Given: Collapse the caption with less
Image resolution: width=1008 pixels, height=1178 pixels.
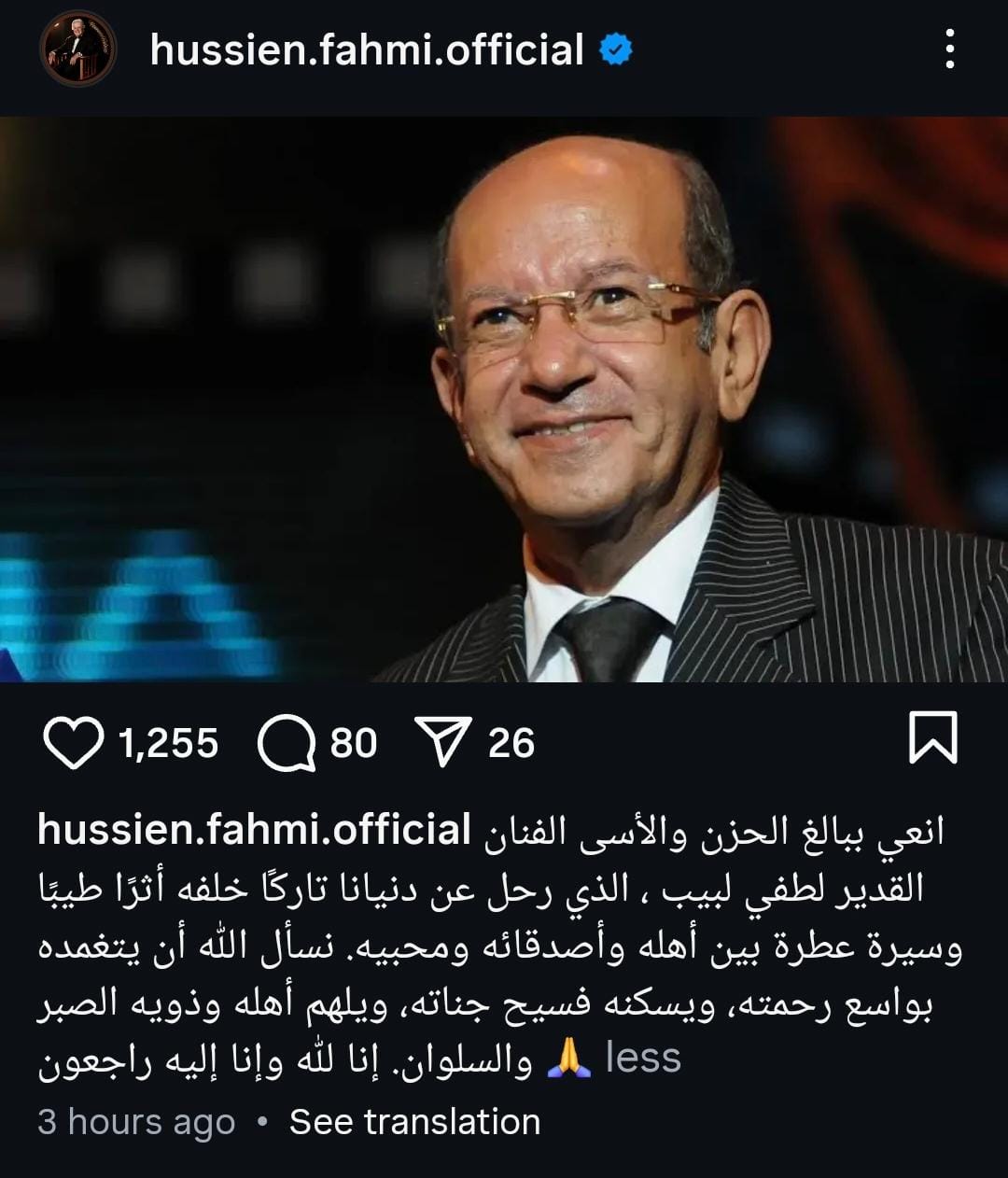Looking at the screenshot, I should (643, 1059).
